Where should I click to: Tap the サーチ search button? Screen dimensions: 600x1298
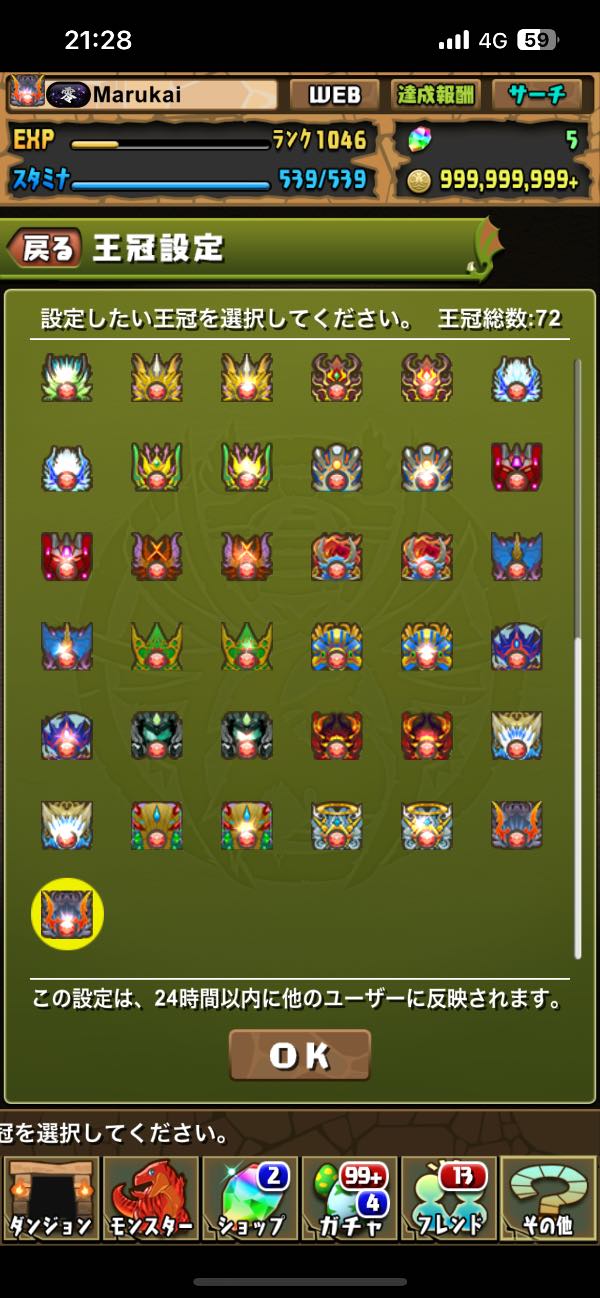[538, 95]
